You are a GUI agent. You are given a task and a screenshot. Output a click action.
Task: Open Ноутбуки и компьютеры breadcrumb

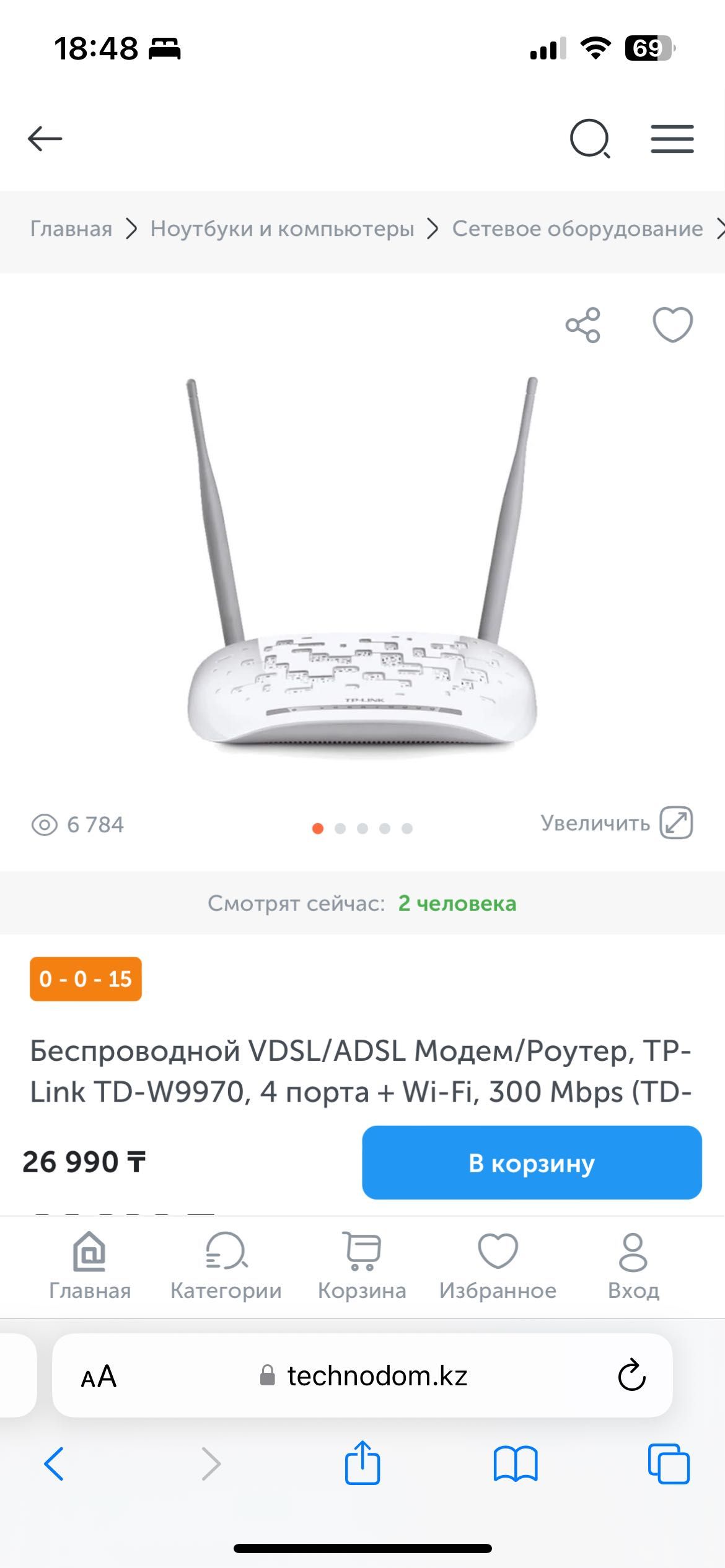(282, 229)
